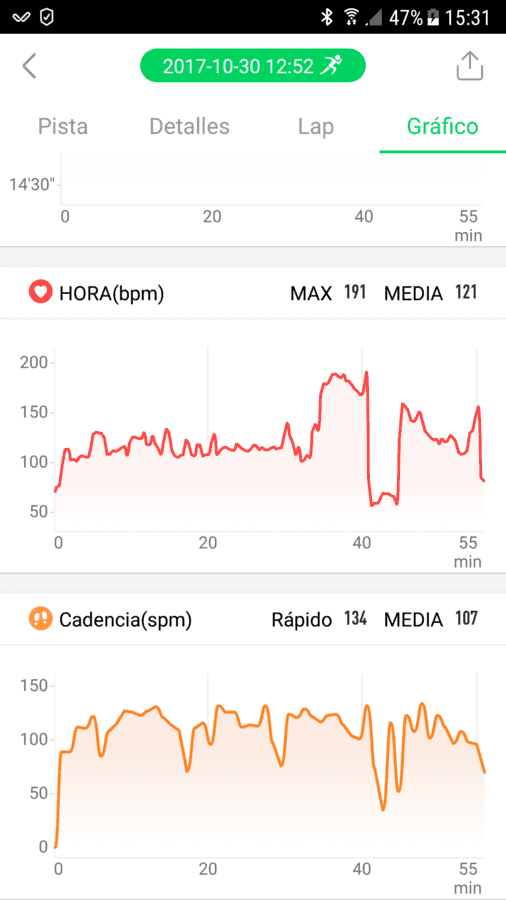Switch to the Pista tab
The image size is (506, 900).
point(63,126)
